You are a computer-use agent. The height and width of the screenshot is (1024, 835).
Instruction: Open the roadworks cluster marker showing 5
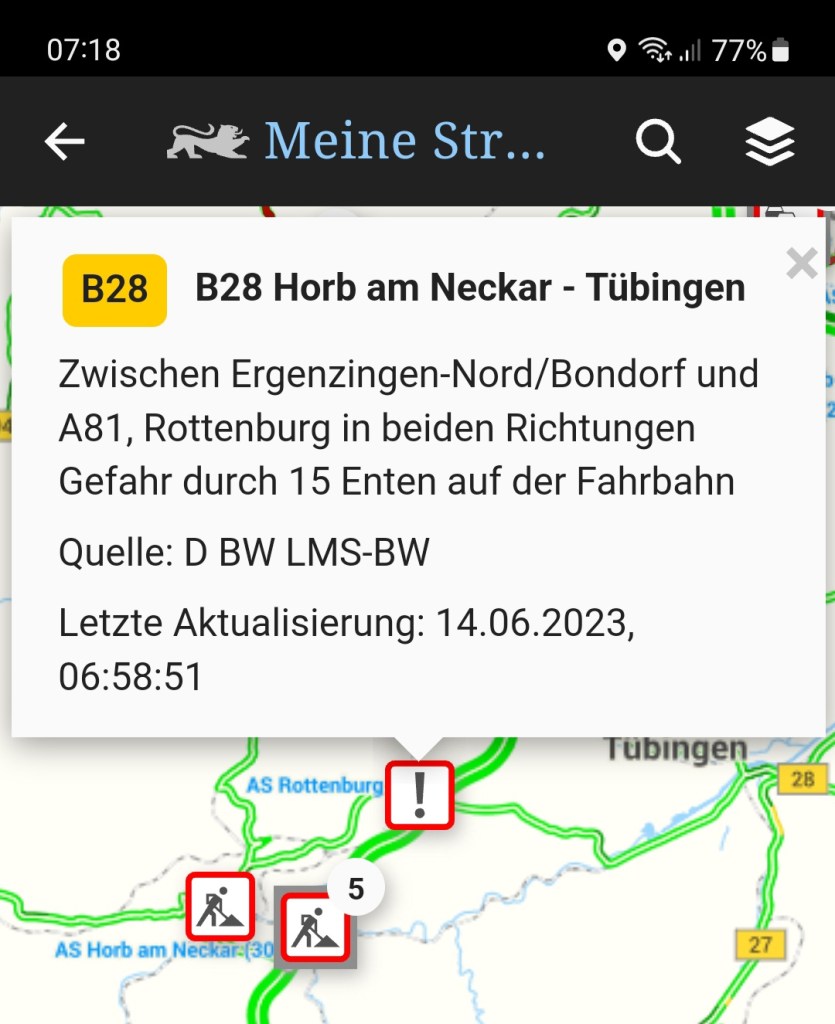[x=316, y=927]
